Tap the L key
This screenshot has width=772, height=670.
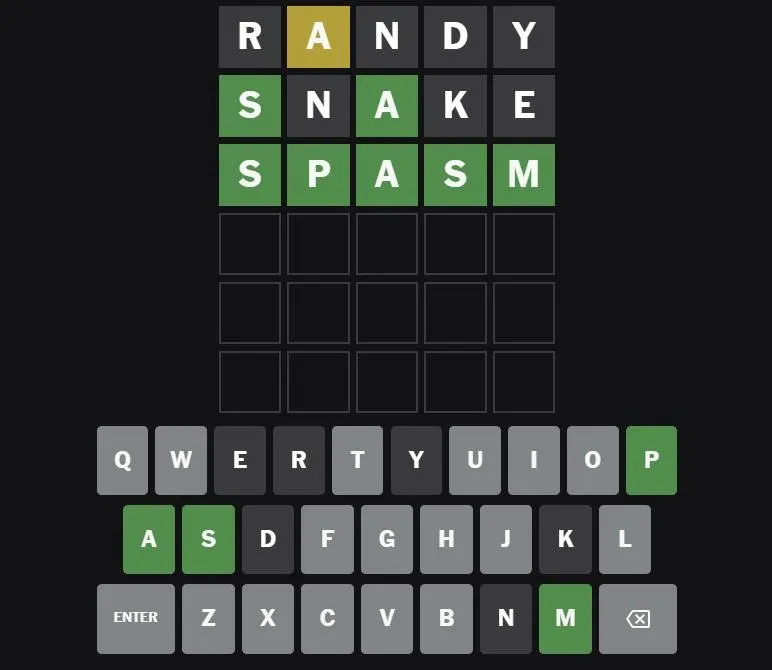coord(624,539)
